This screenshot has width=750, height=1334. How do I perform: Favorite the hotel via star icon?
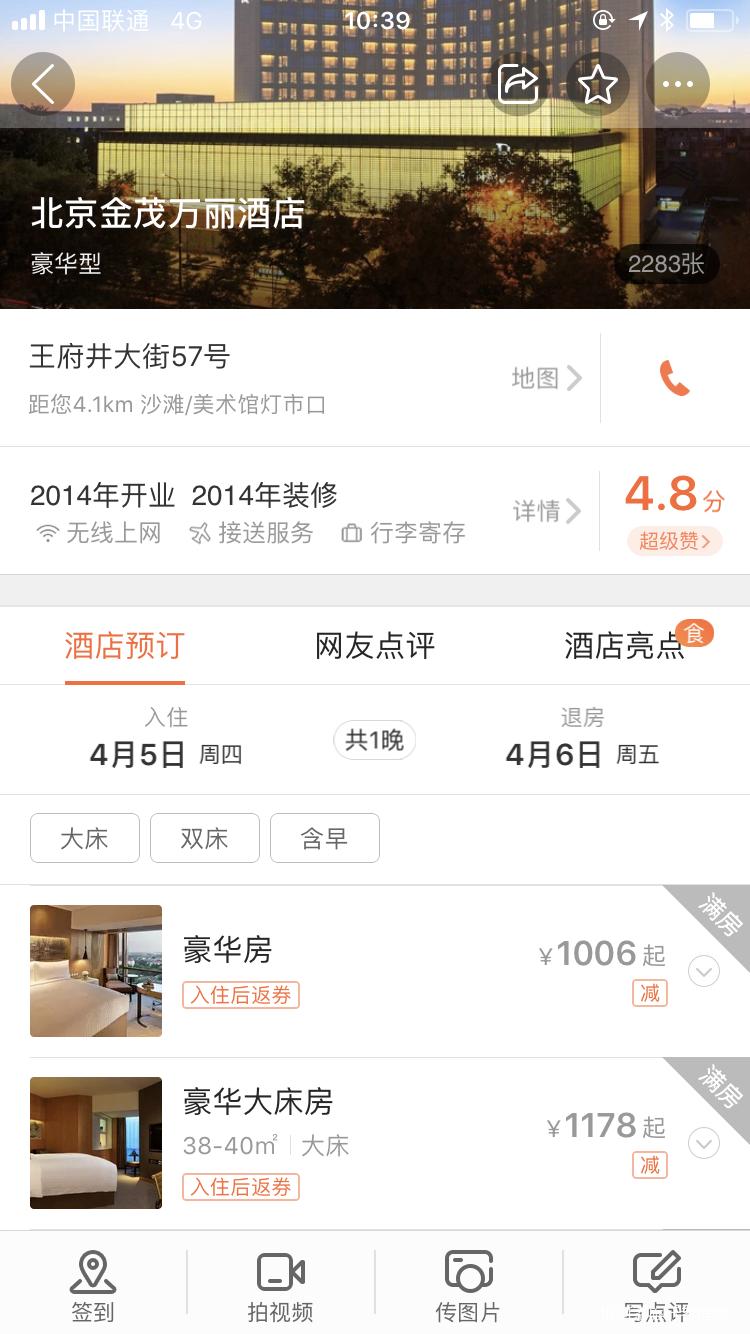coord(597,84)
